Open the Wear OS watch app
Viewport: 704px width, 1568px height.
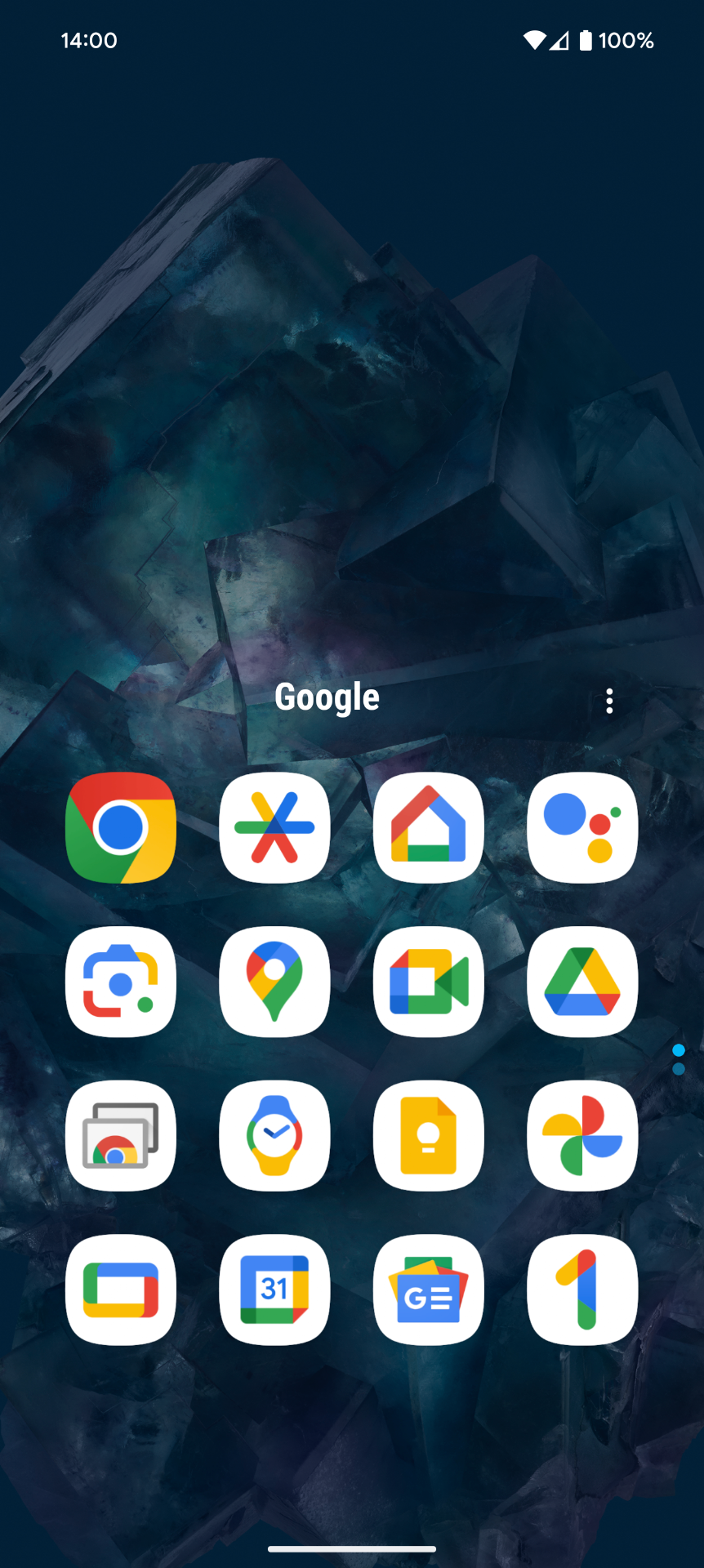pyautogui.click(x=274, y=1135)
